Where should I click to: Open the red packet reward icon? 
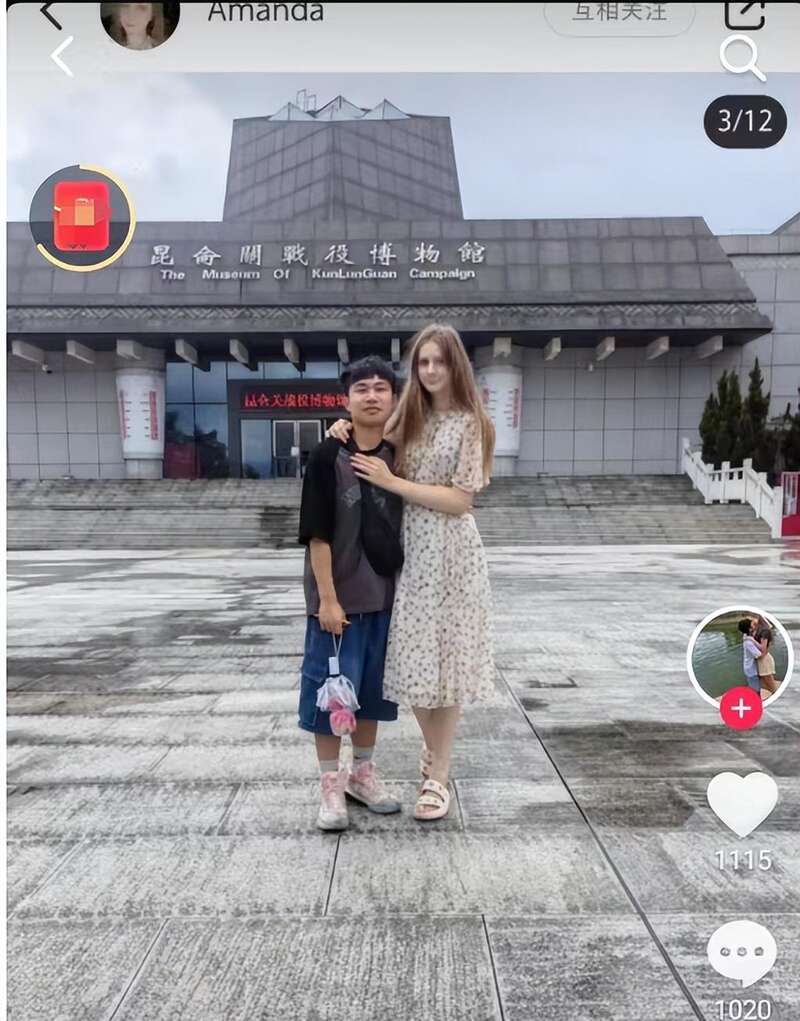tap(82, 217)
